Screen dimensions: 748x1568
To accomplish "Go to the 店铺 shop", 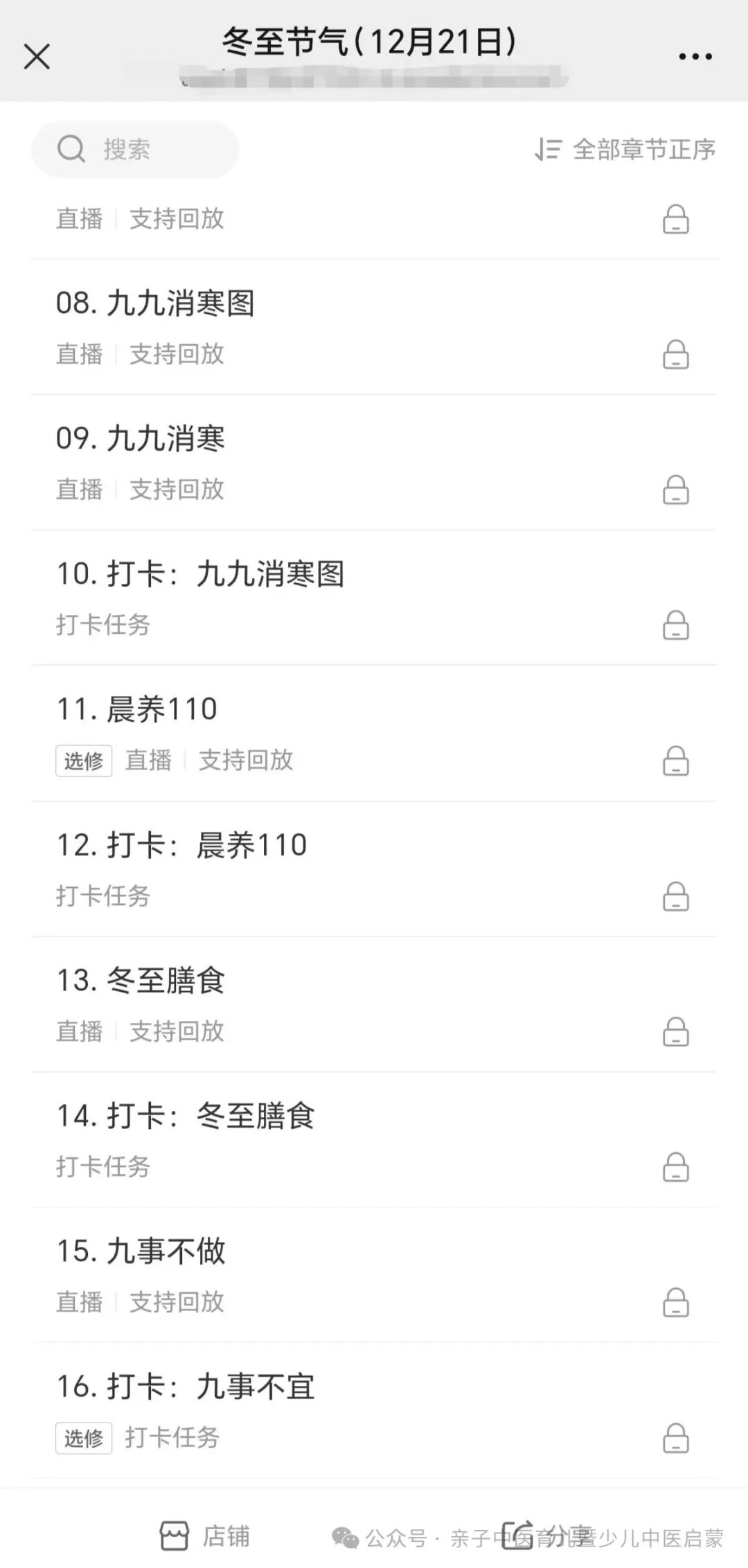I will click(205, 1535).
